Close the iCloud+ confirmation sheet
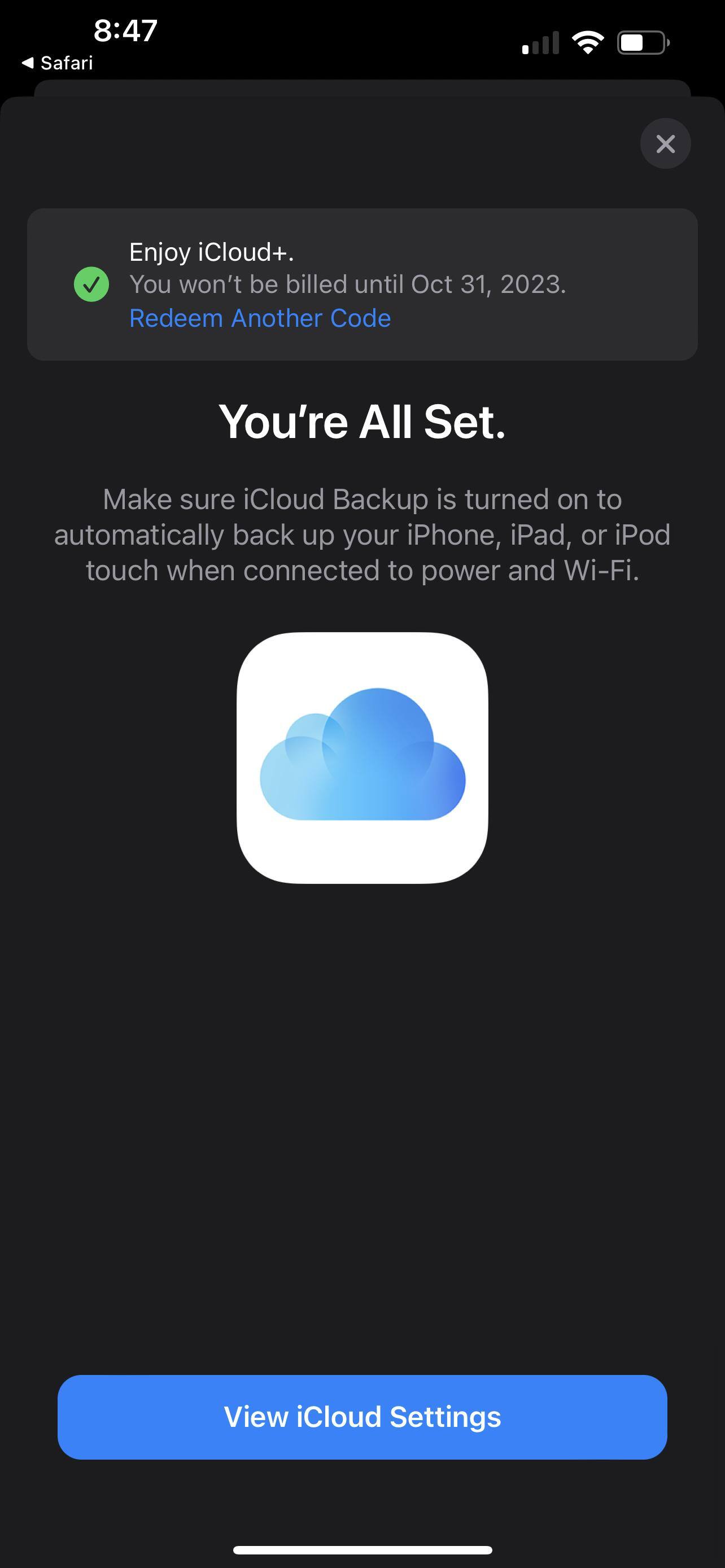 [x=665, y=144]
